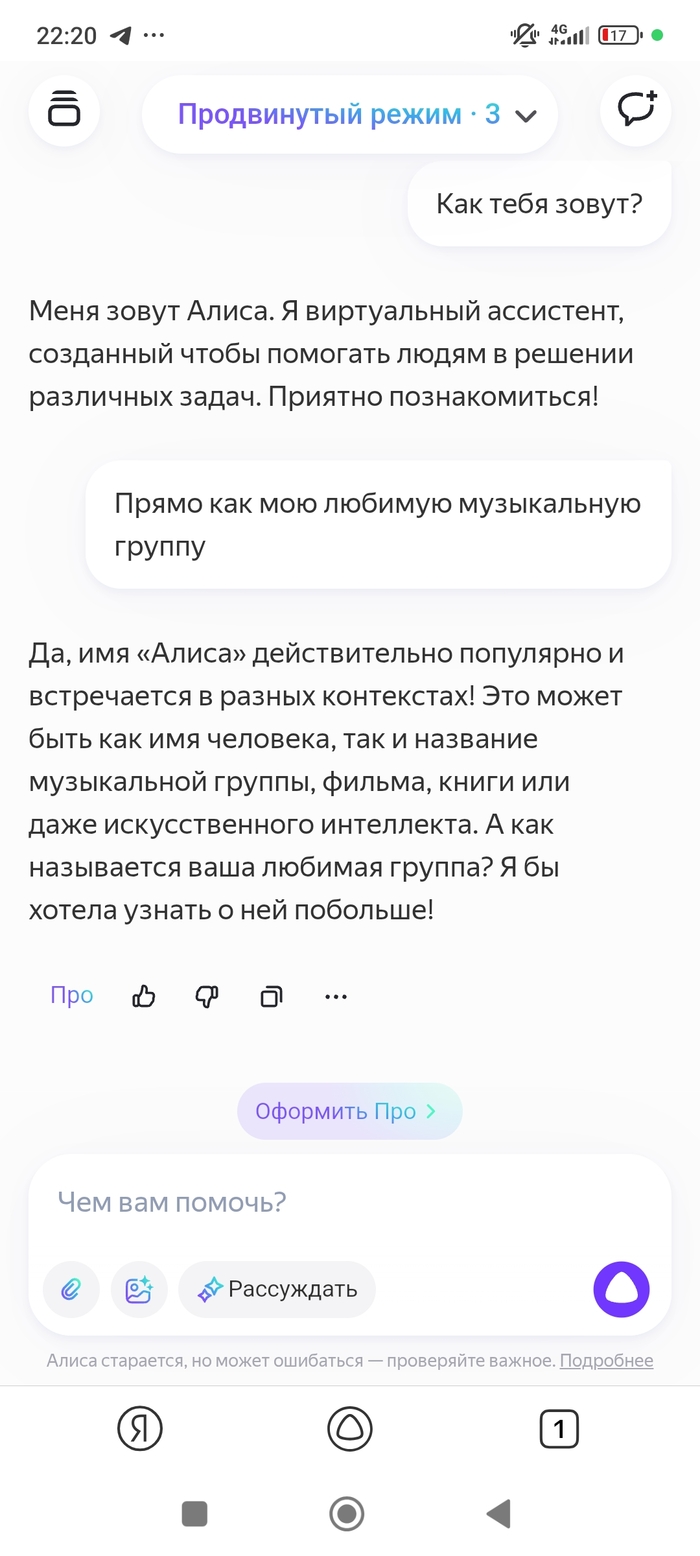Image resolution: width=700 pixels, height=1556 pixels.
Task: Open more options under the answer
Action: pos(336,996)
